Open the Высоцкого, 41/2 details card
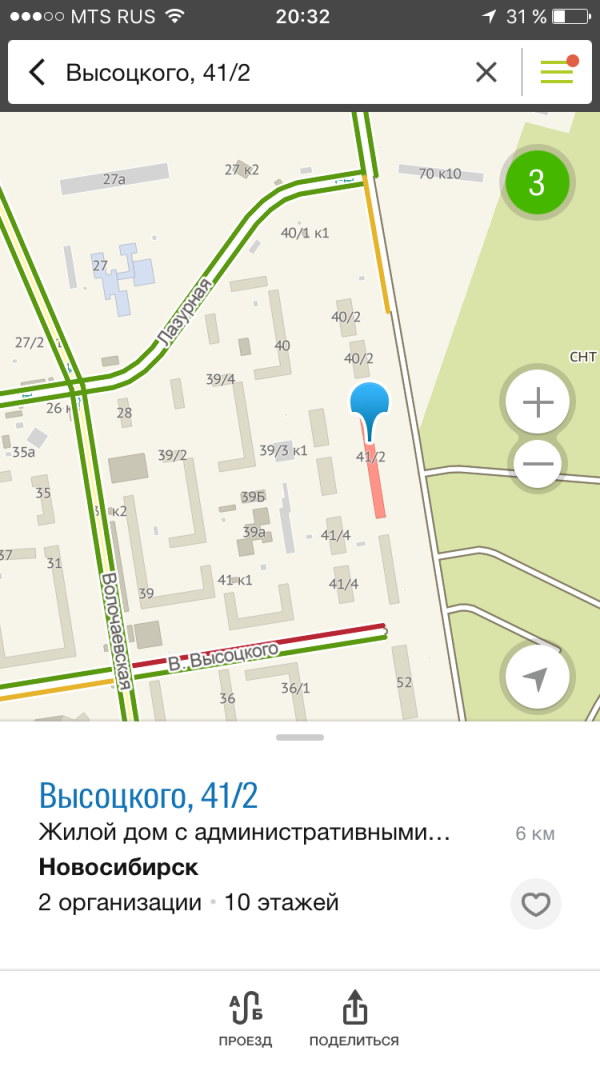This screenshot has width=600, height=1066. (x=148, y=797)
